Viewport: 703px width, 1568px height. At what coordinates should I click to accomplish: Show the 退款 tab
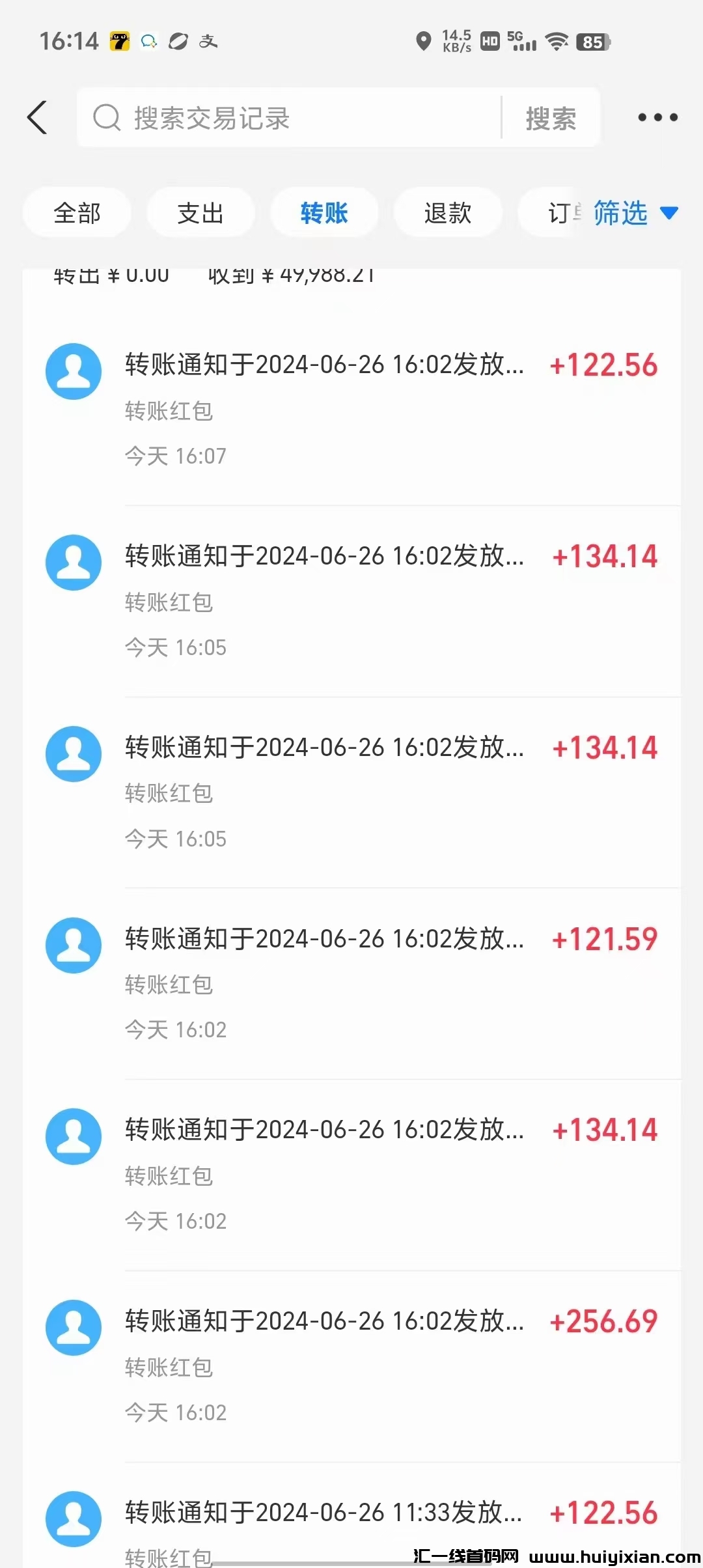pyautogui.click(x=448, y=213)
